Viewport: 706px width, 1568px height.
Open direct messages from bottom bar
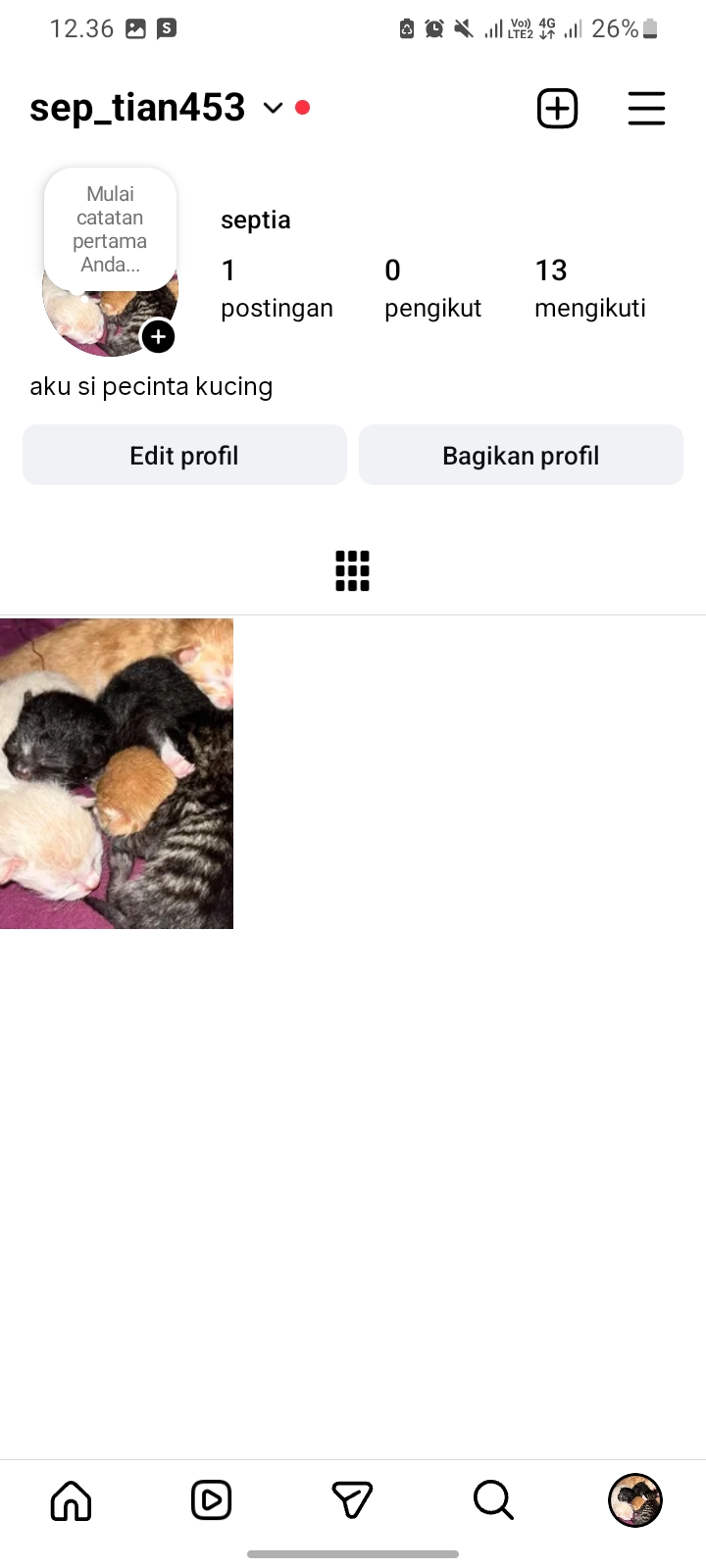click(352, 1500)
